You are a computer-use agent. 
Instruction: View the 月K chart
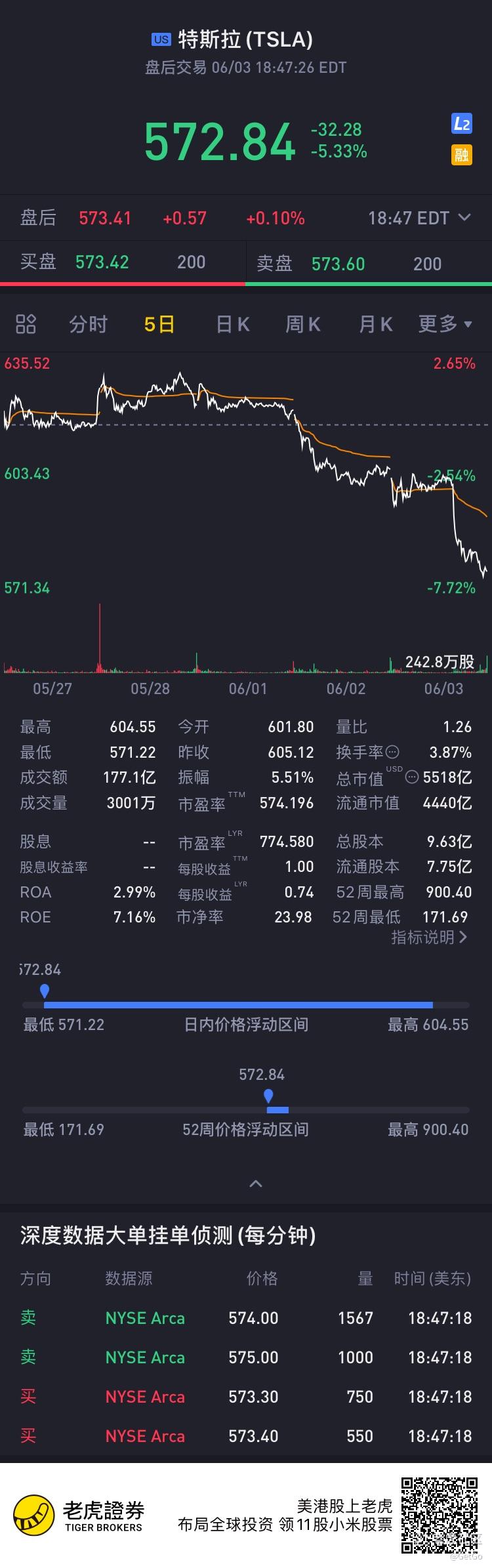pos(375,324)
